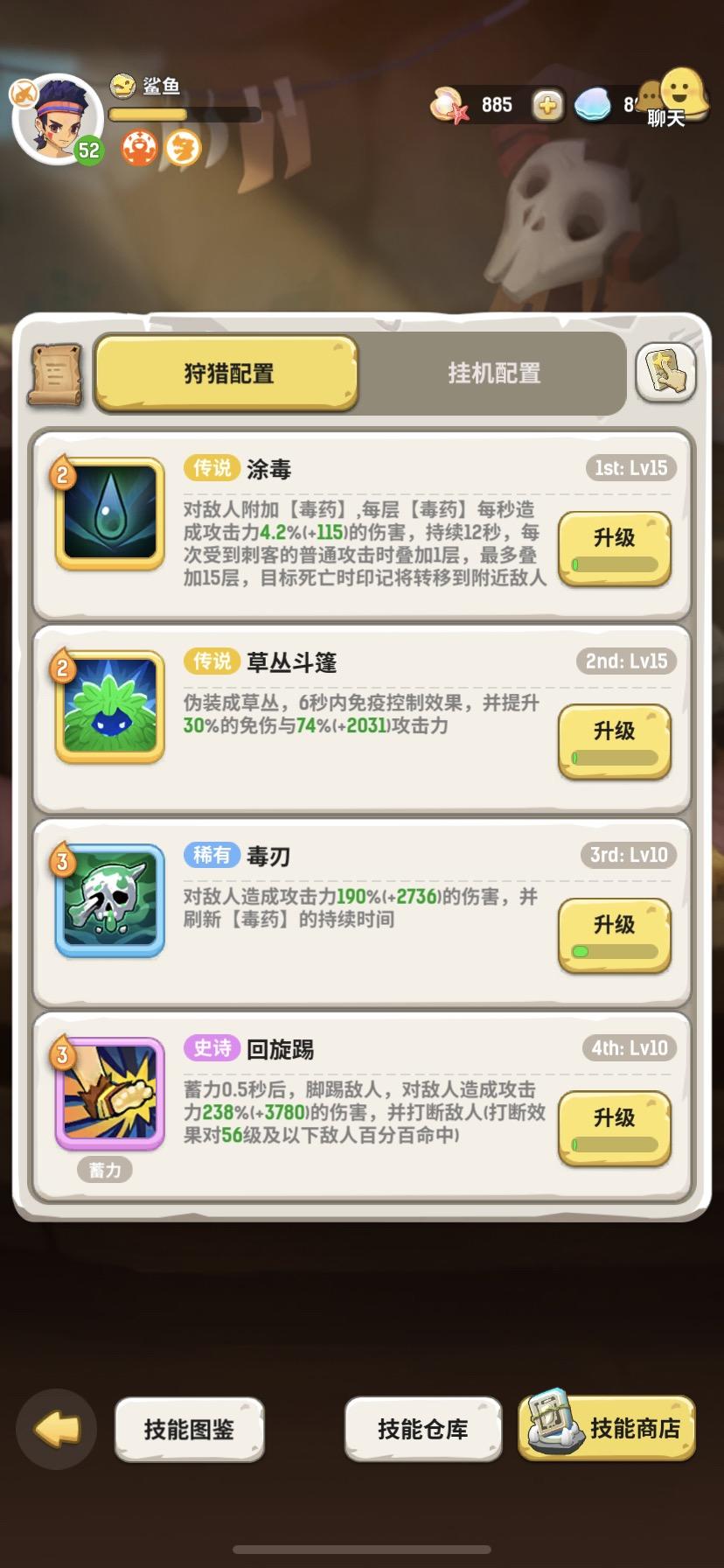Open 技能图鉴 skill codex
Viewport: 724px width, 1568px height.
(x=189, y=1429)
